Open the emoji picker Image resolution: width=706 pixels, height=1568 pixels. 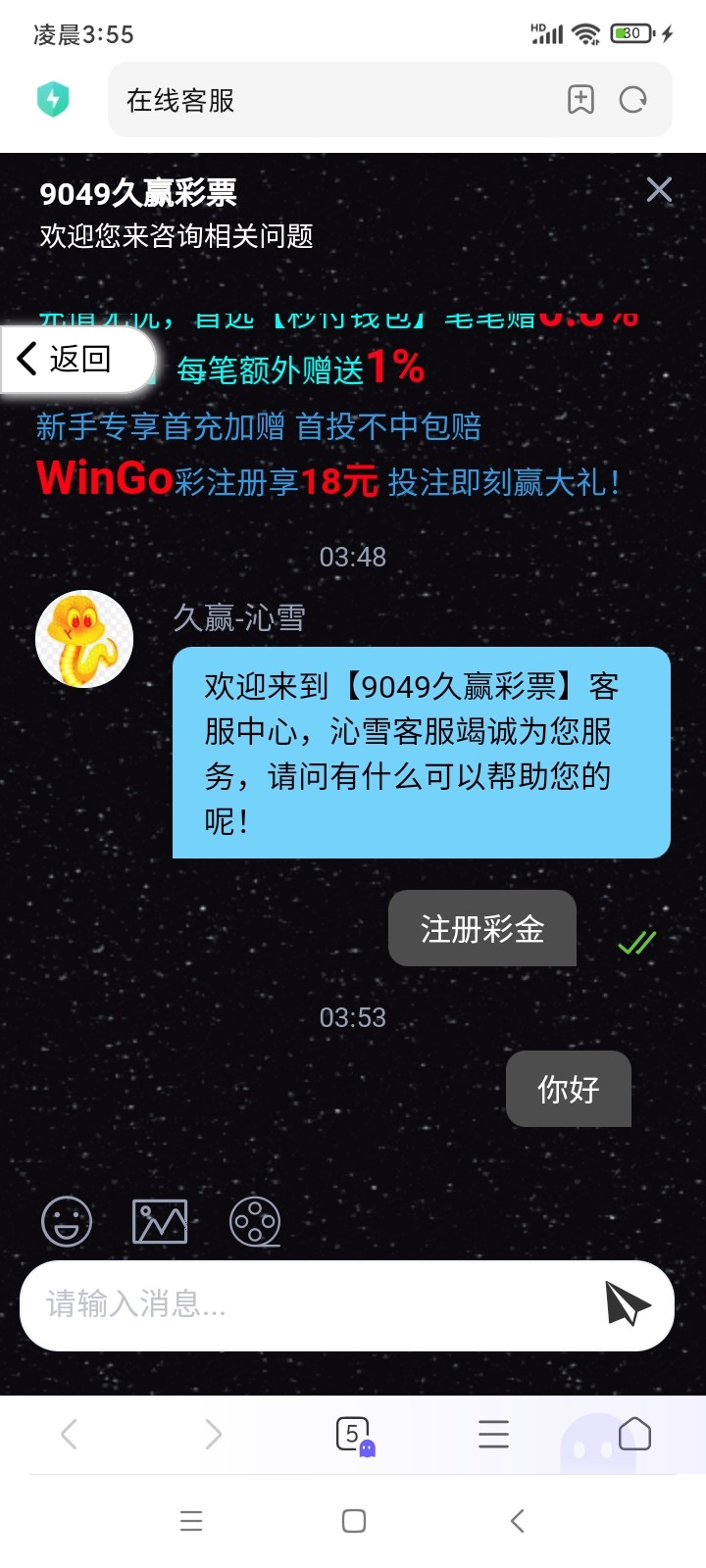(67, 1221)
